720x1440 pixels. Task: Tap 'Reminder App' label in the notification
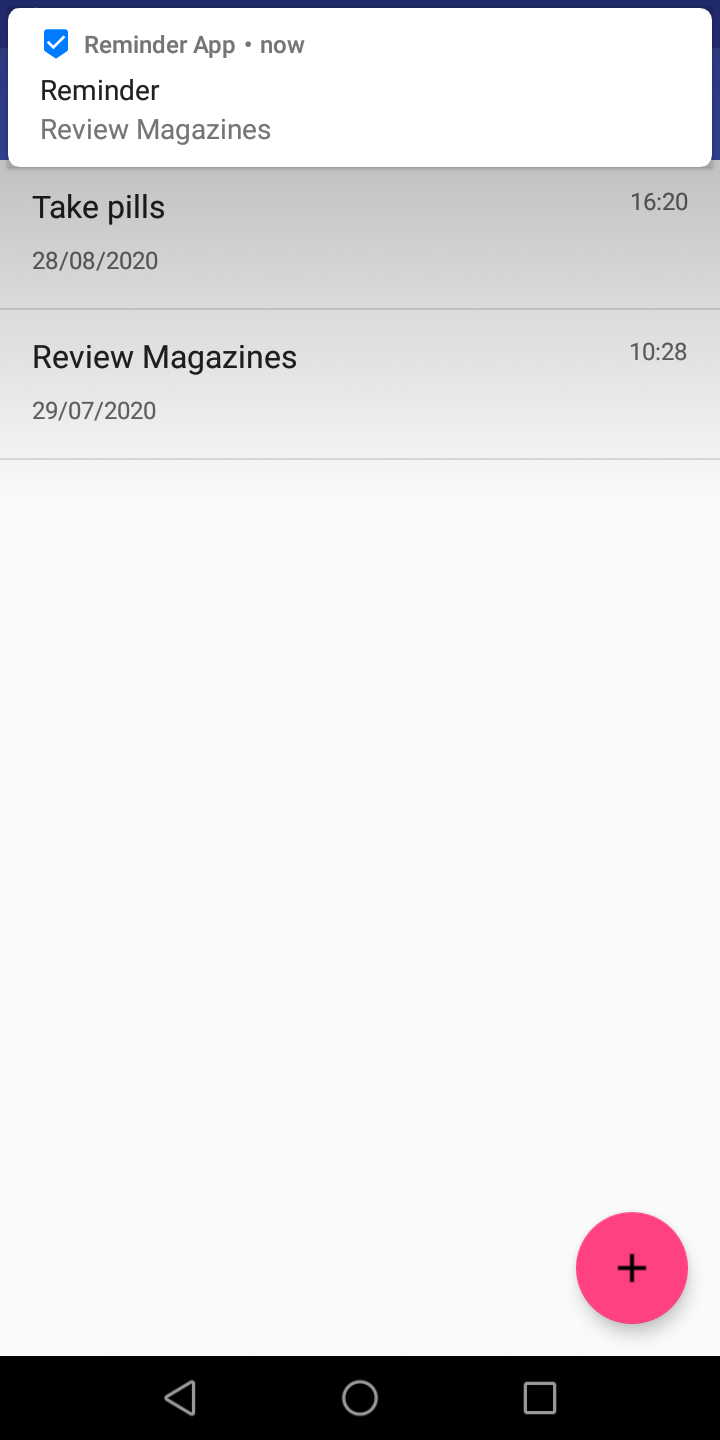click(x=159, y=44)
